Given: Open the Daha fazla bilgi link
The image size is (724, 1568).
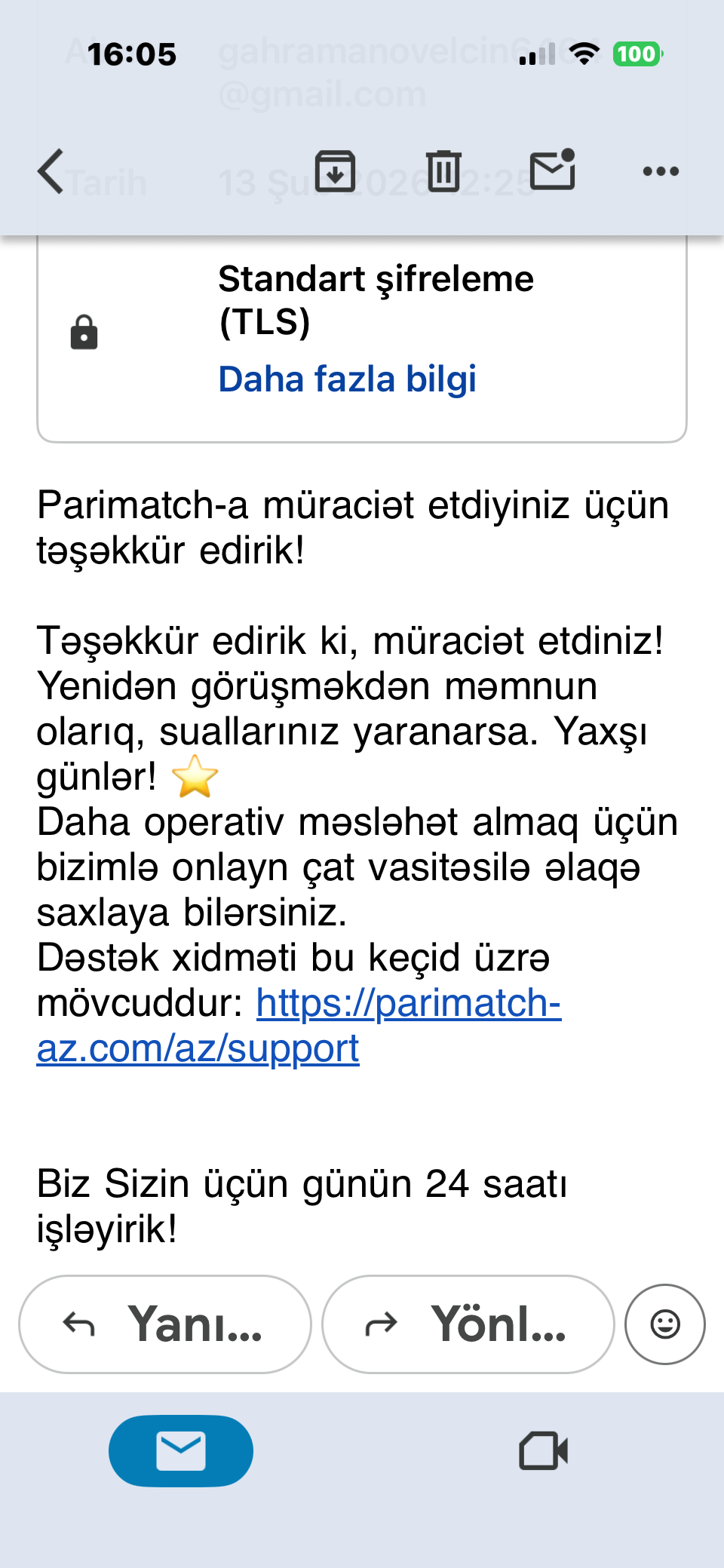Looking at the screenshot, I should (347, 379).
